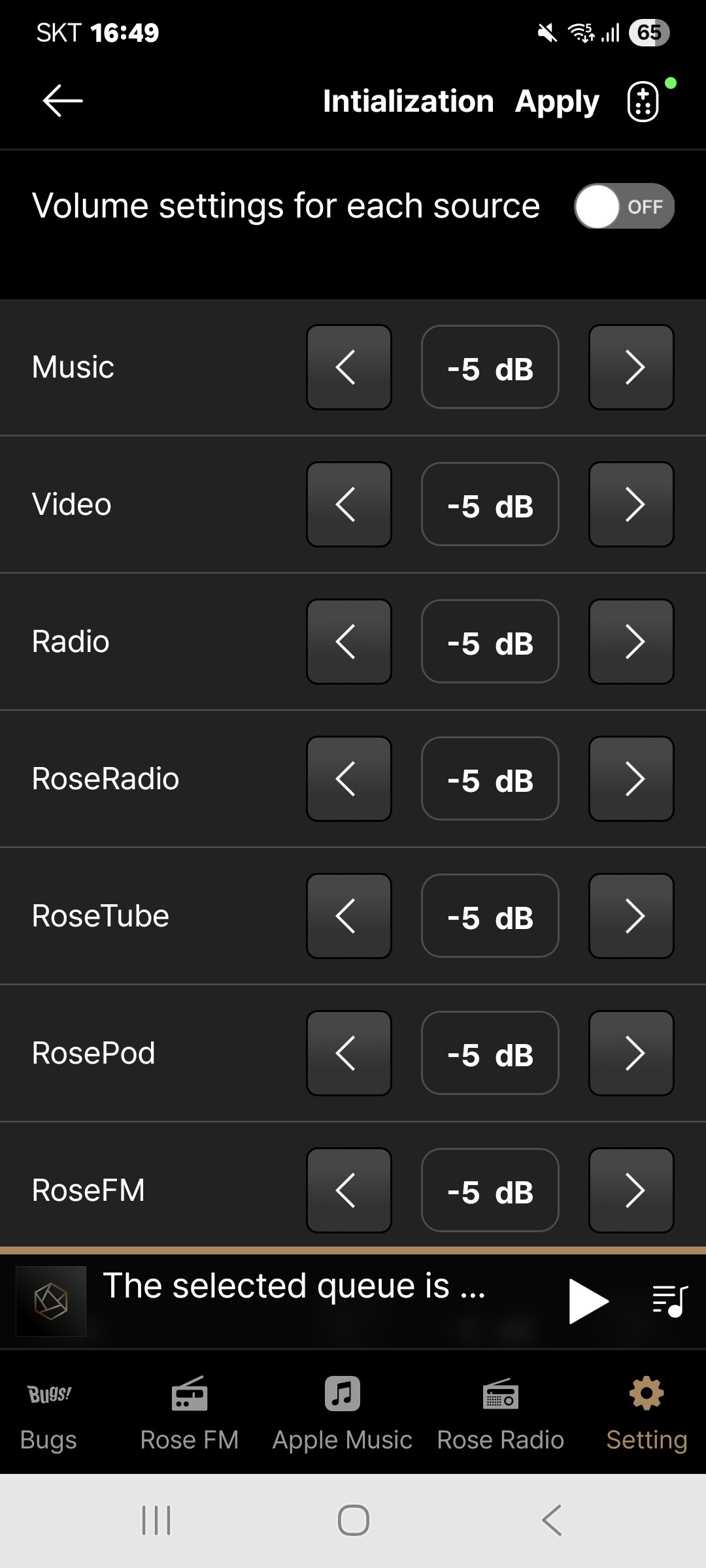Open the play queue list
Viewport: 706px width, 1568px height.
pos(669,1300)
